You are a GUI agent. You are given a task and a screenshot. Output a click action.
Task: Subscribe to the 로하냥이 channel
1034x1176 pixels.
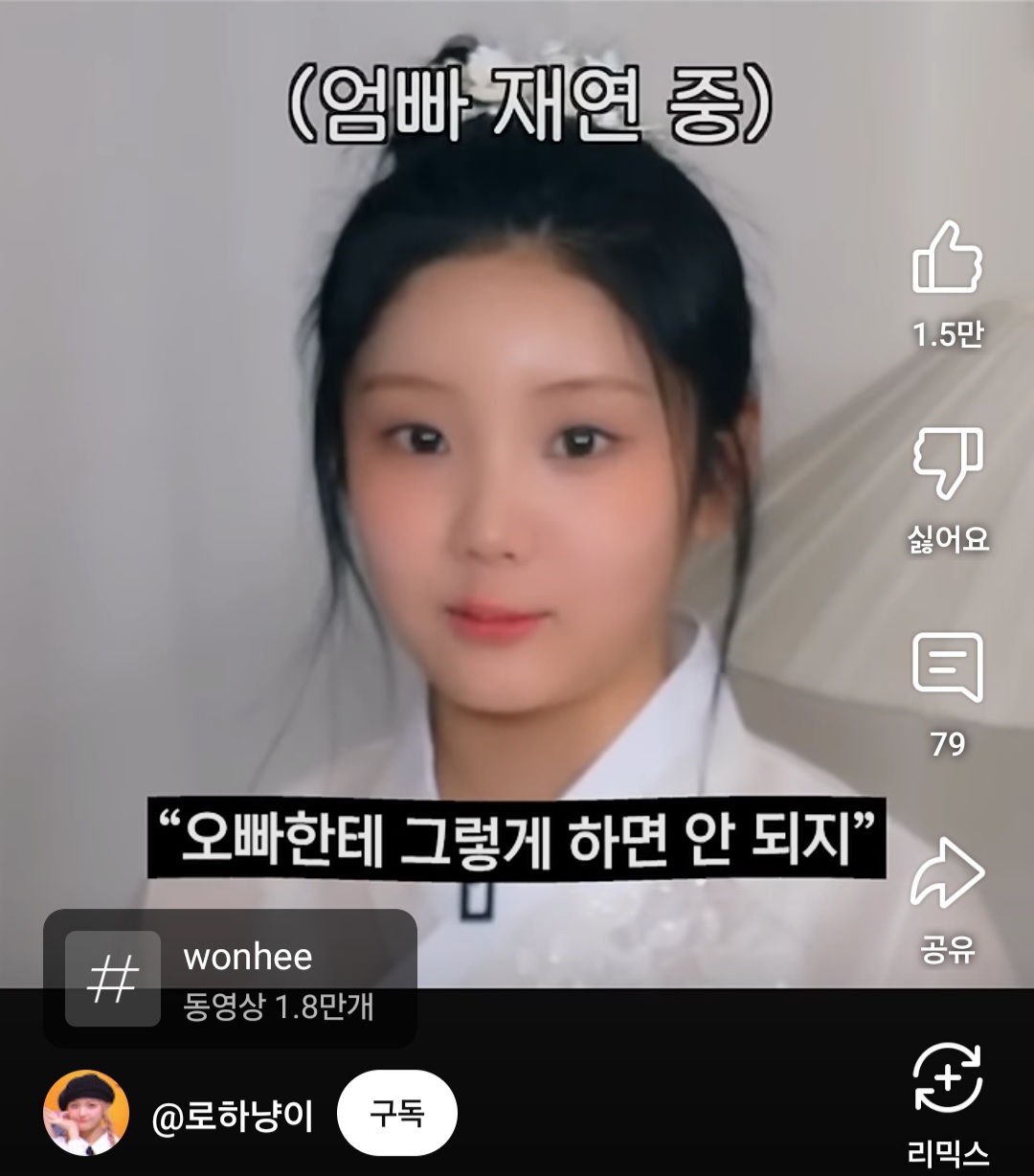coord(397,1114)
